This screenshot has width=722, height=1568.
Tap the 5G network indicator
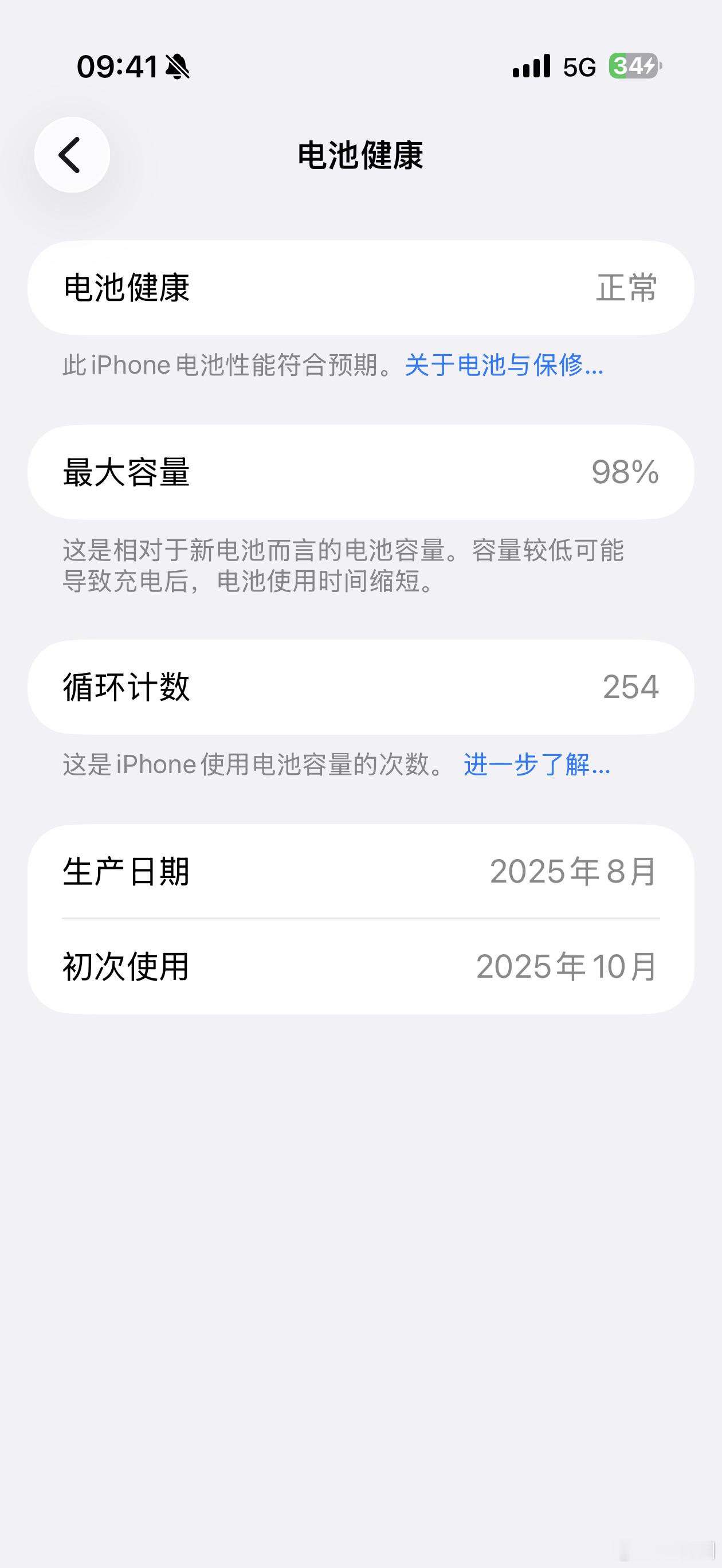pos(579,68)
